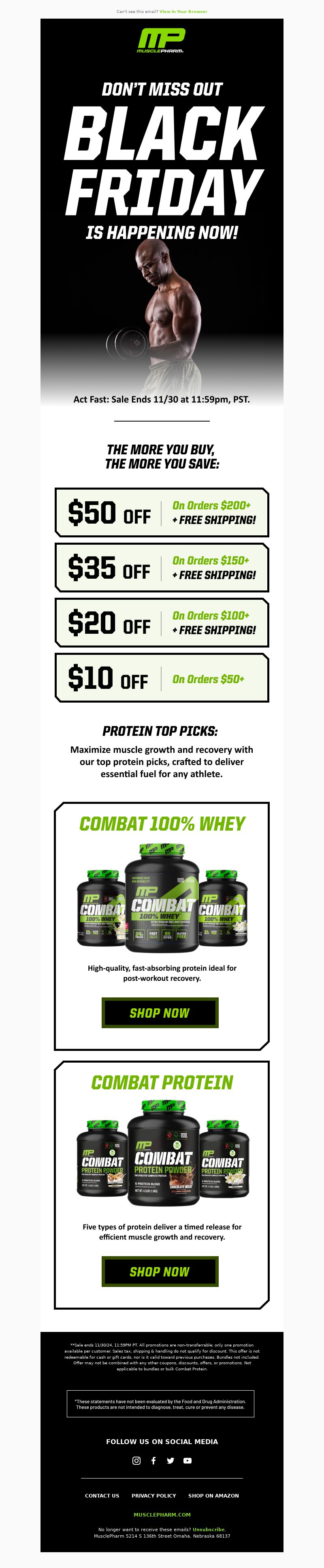Viewport: 324px width, 1568px height.
Task: Open MusclePharm's Facebook page
Action: click(x=153, y=1460)
